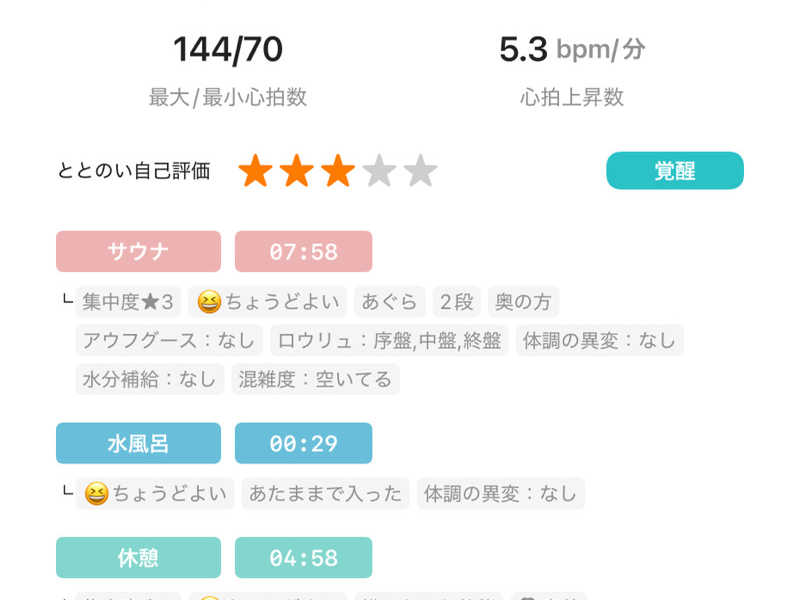Set ととのい自己評価 to four stars

pyautogui.click(x=380, y=171)
